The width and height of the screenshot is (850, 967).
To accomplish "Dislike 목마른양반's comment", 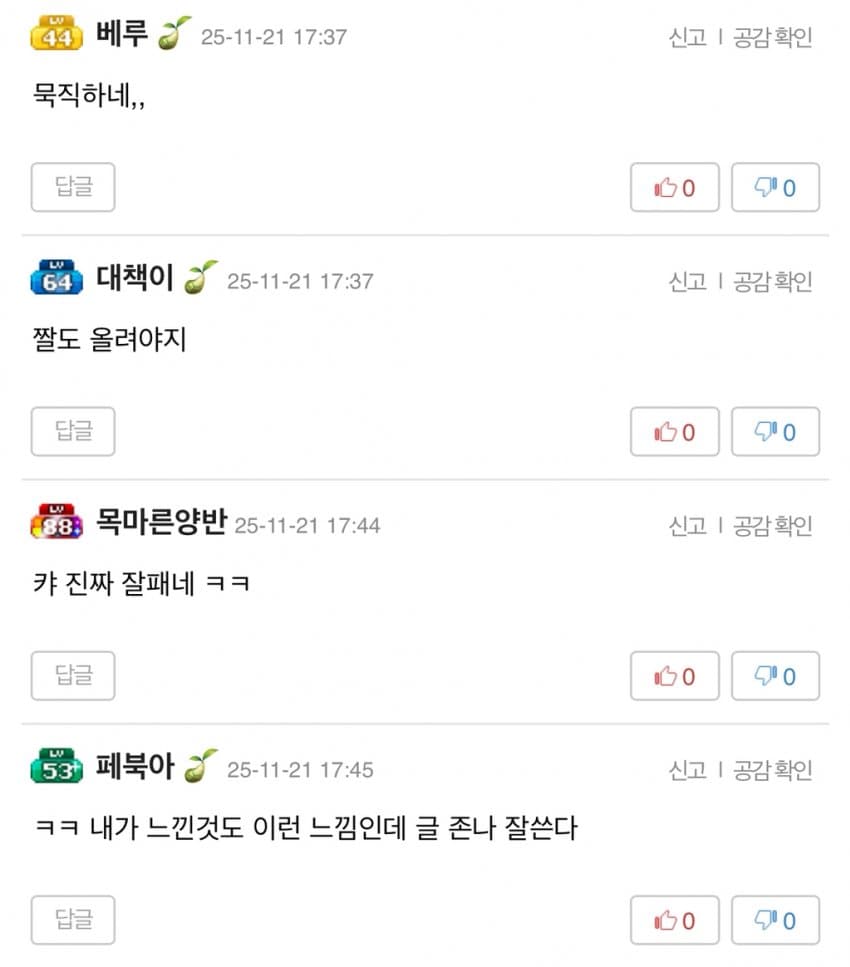I will 775,675.
